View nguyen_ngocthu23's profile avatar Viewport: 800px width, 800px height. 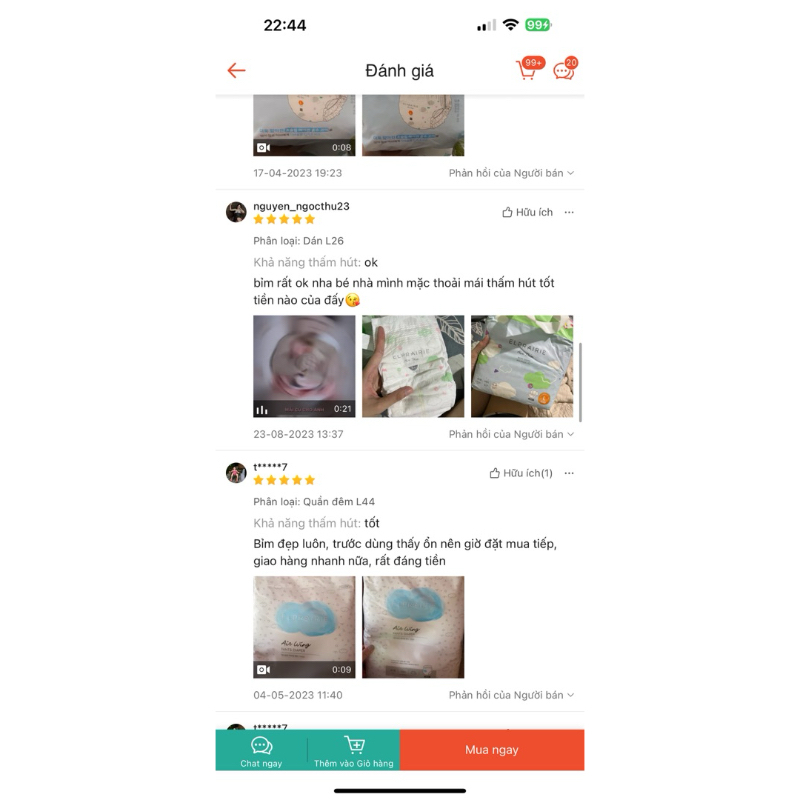(236, 212)
